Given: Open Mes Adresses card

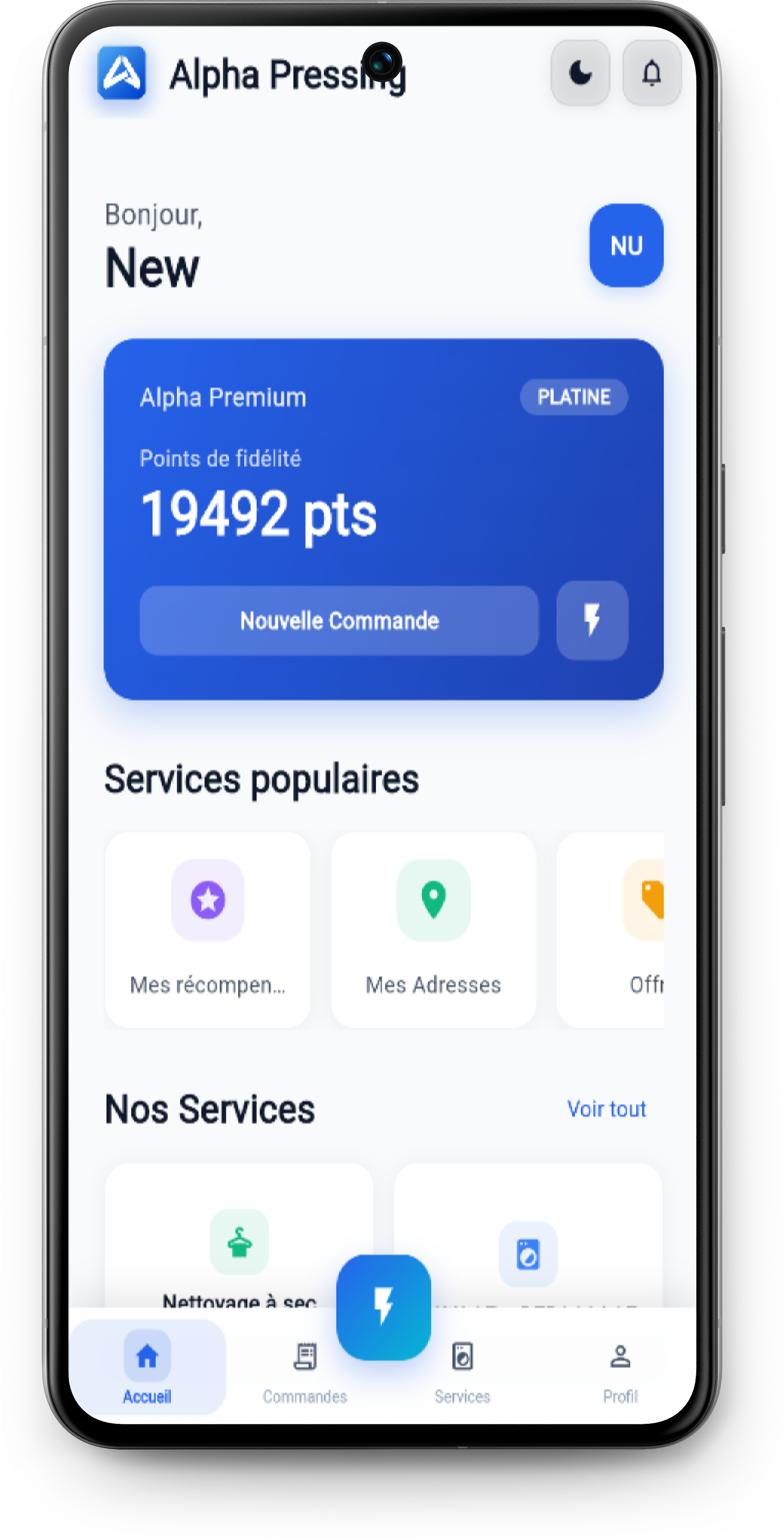Looking at the screenshot, I should 434,929.
